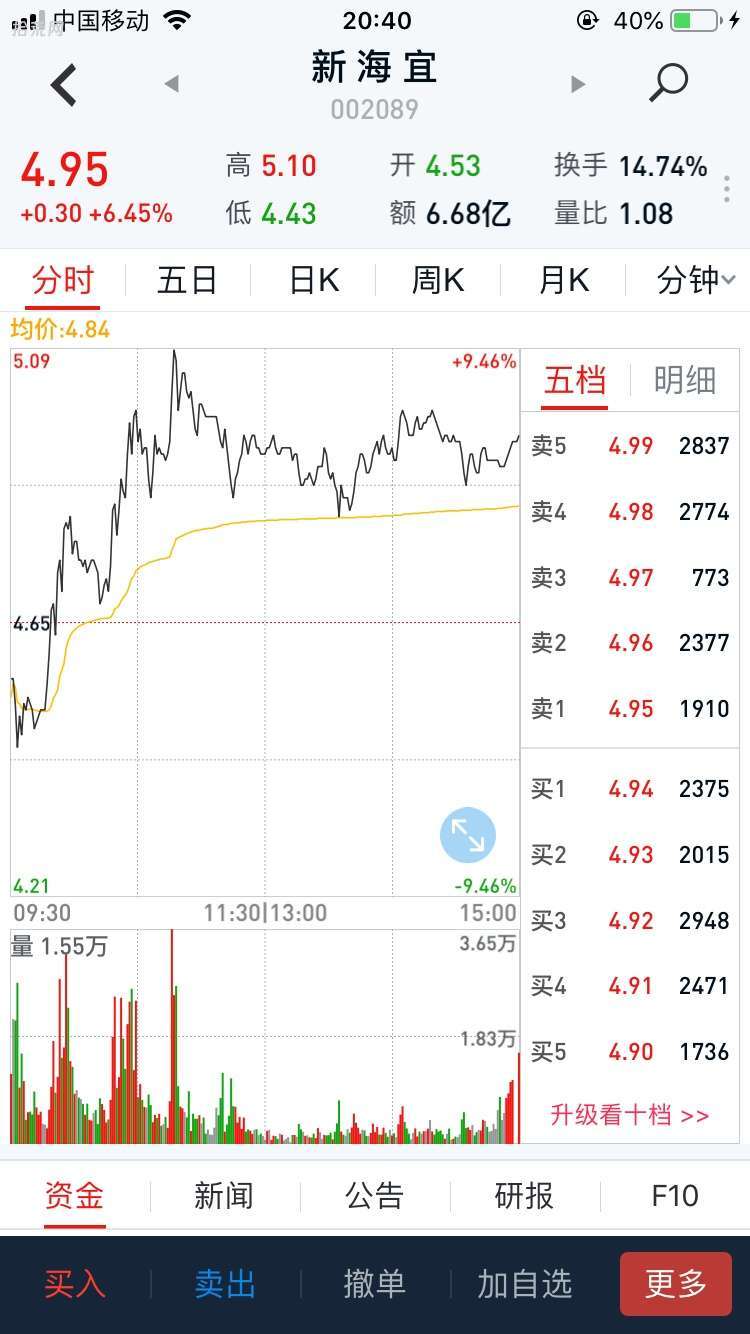Viewport: 750px width, 1334px height.
Task: Switch to next stock with right triangle
Action: (x=577, y=84)
